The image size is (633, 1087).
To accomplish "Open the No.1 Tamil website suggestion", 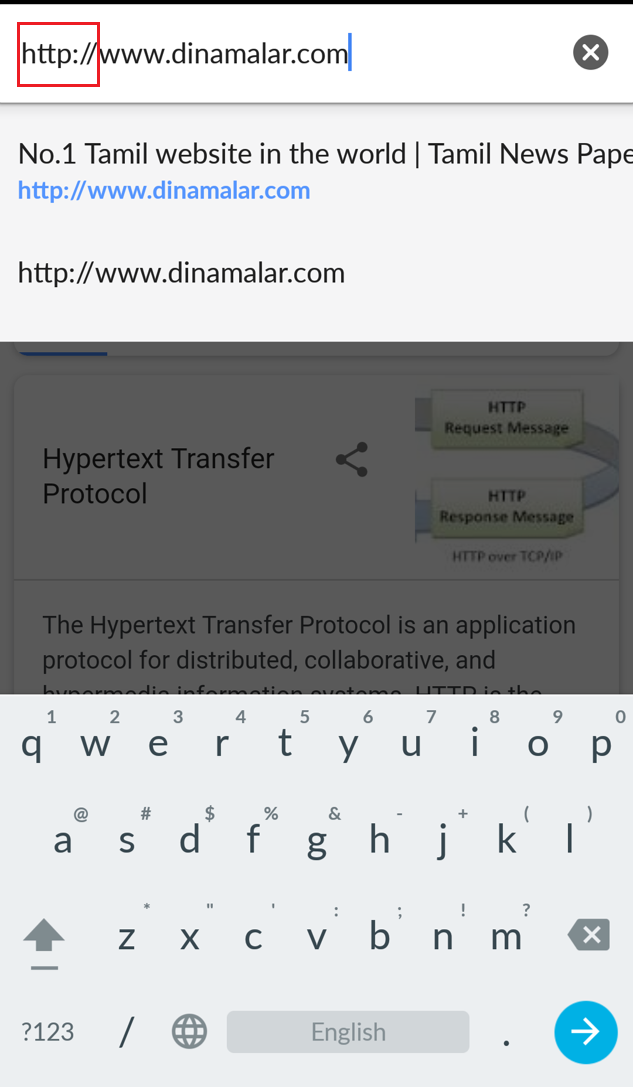I will pyautogui.click(x=316, y=170).
